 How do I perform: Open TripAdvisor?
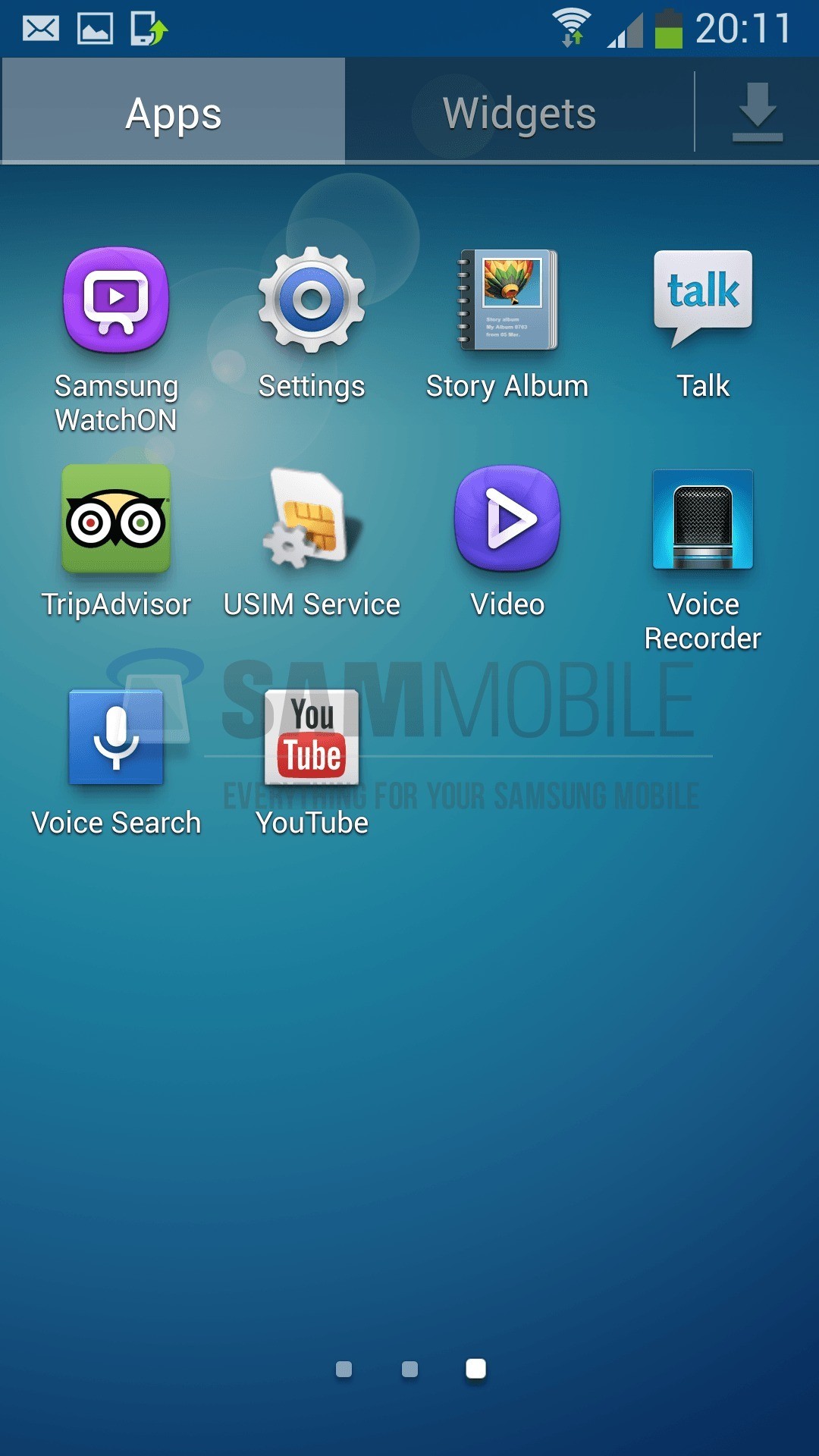(116, 519)
